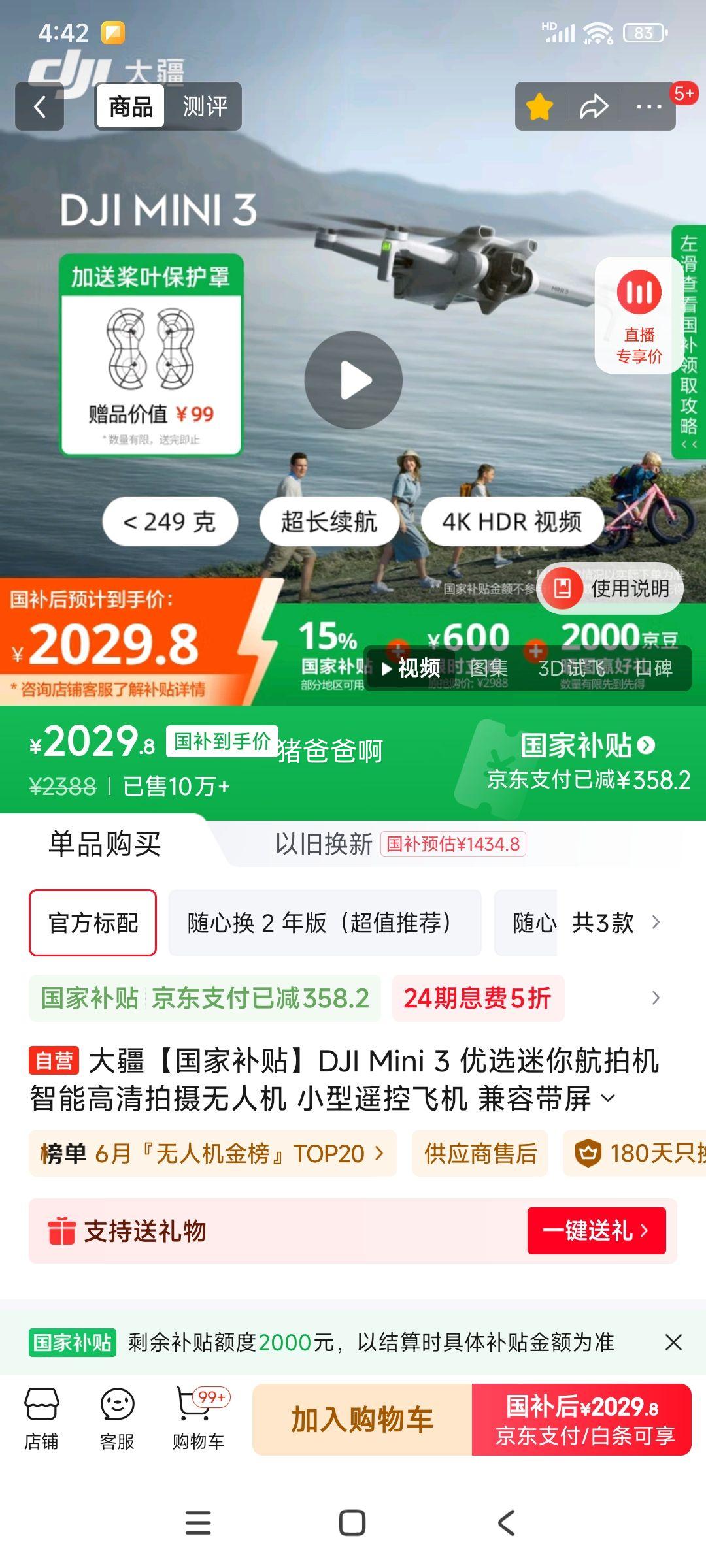
Task: Tap 一键送礼 gift button
Action: click(596, 1231)
